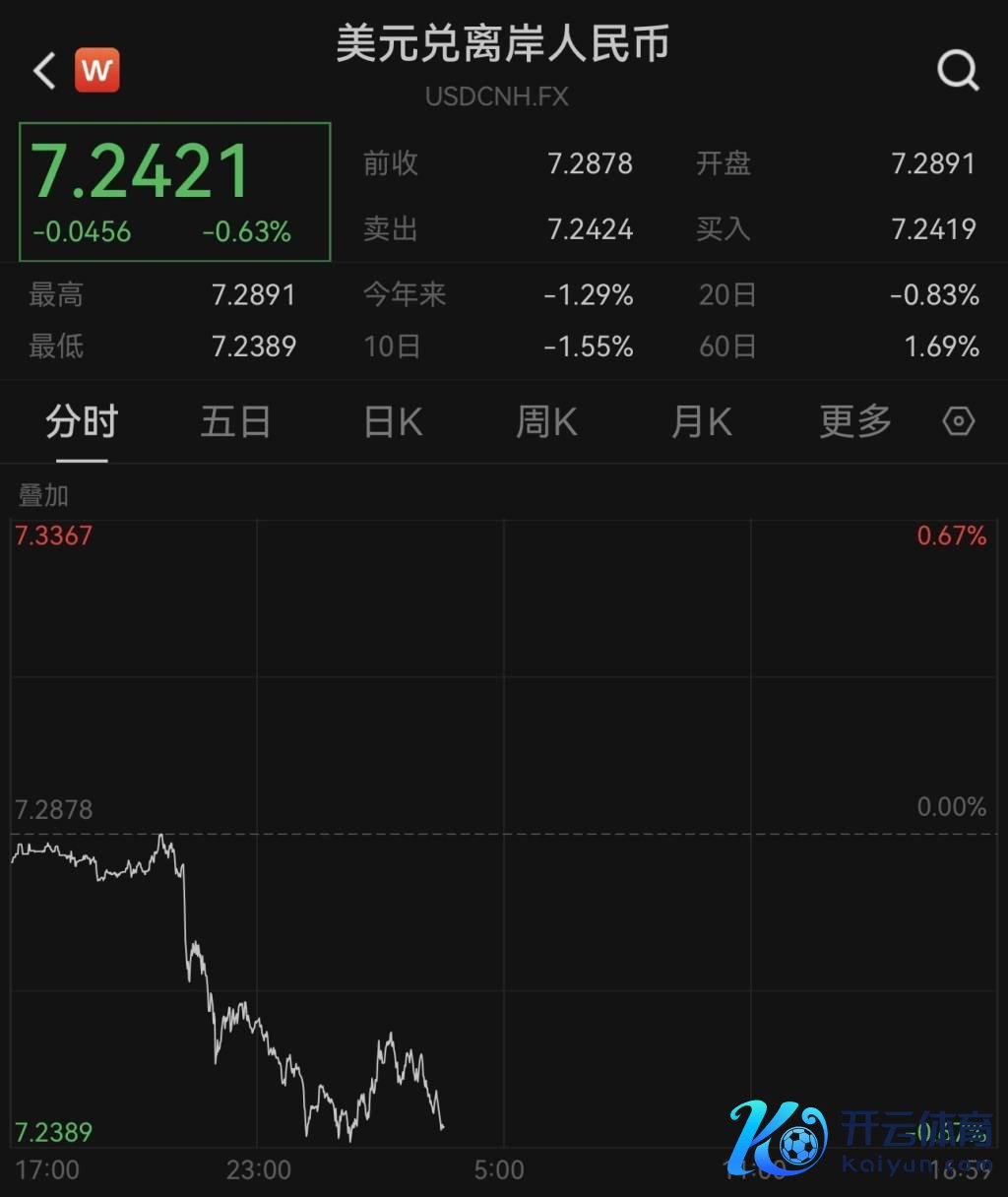Image resolution: width=1008 pixels, height=1197 pixels.
Task: Open the search magnifier icon
Action: [957, 71]
